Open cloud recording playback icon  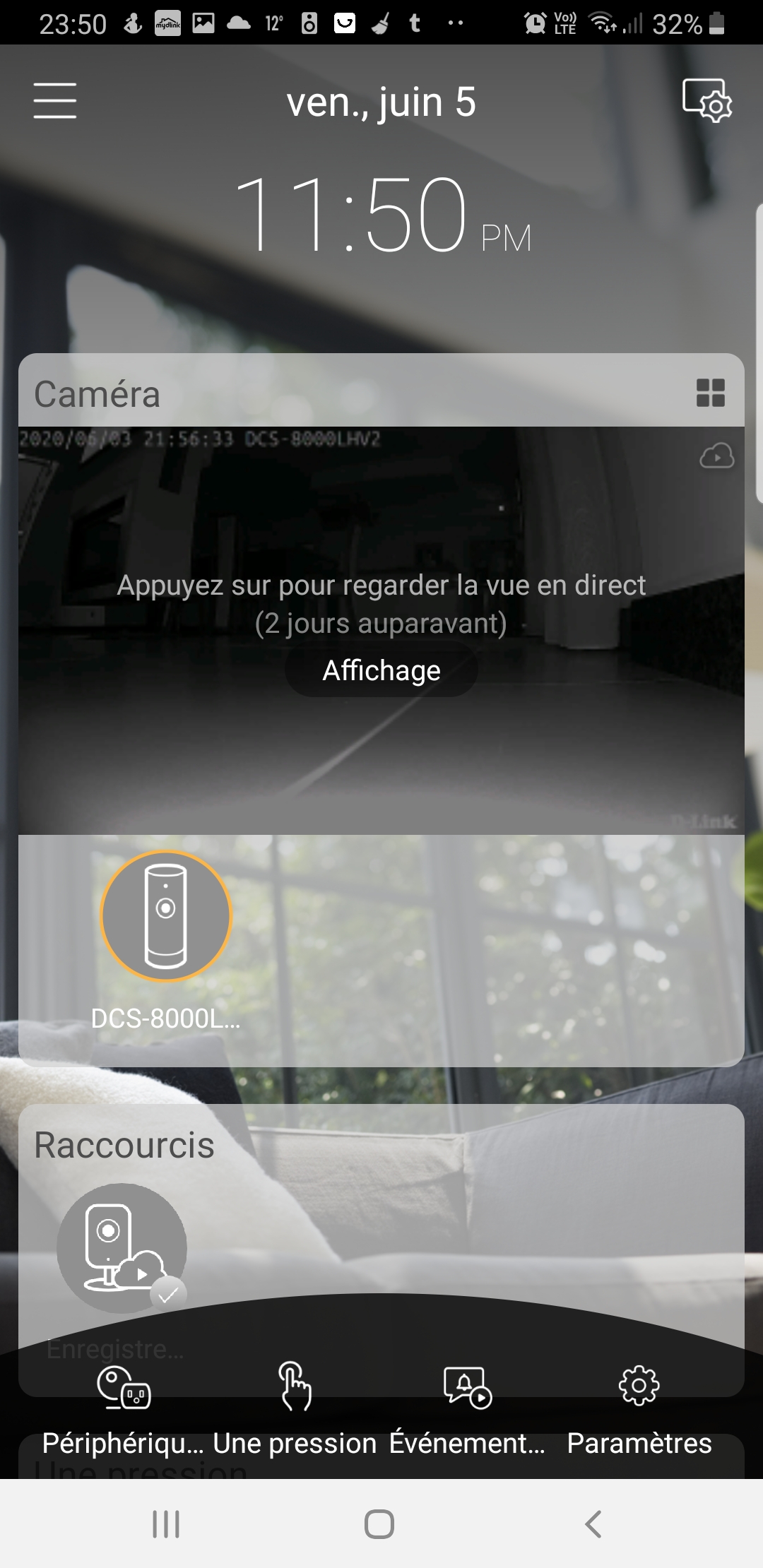tap(716, 456)
